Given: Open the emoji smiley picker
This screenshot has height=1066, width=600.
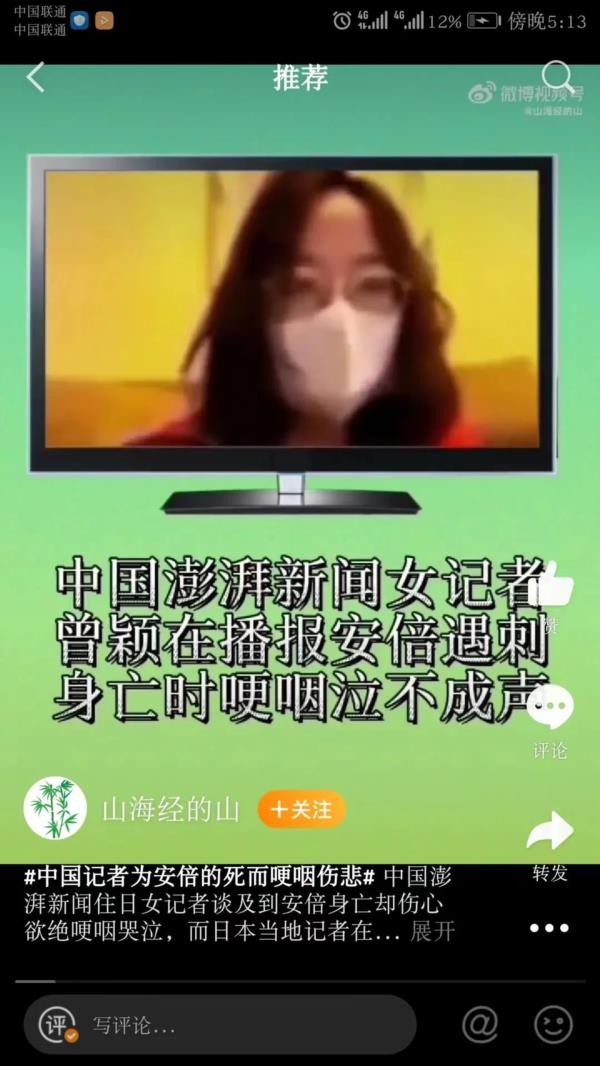Looking at the screenshot, I should 553,1025.
